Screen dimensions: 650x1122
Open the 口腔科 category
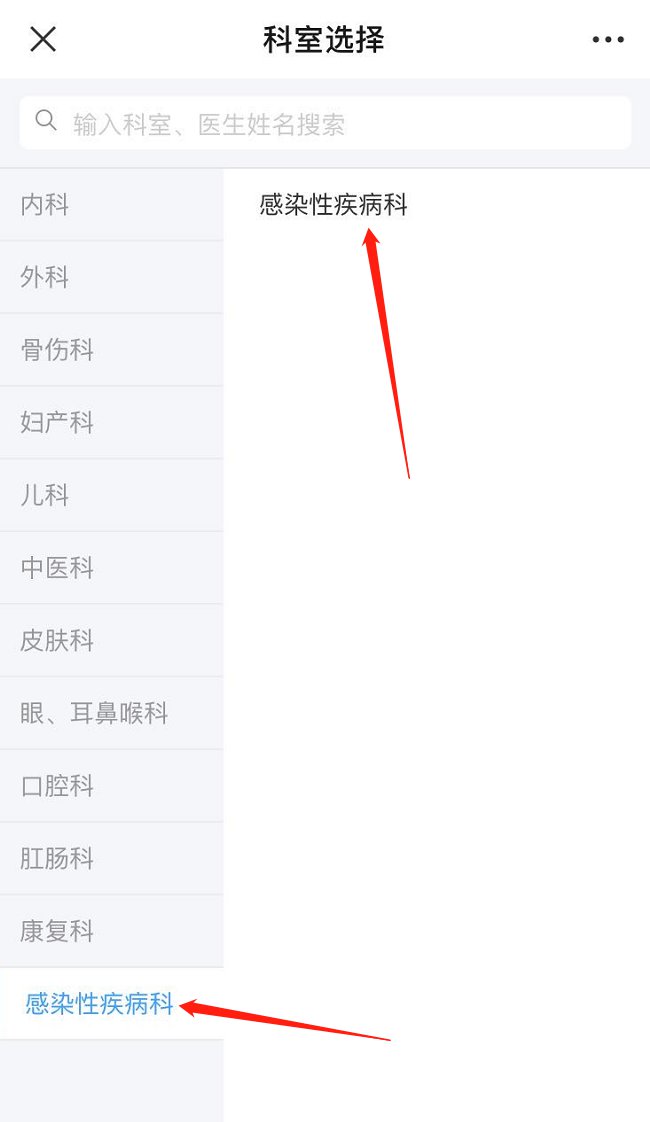[x=110, y=786]
